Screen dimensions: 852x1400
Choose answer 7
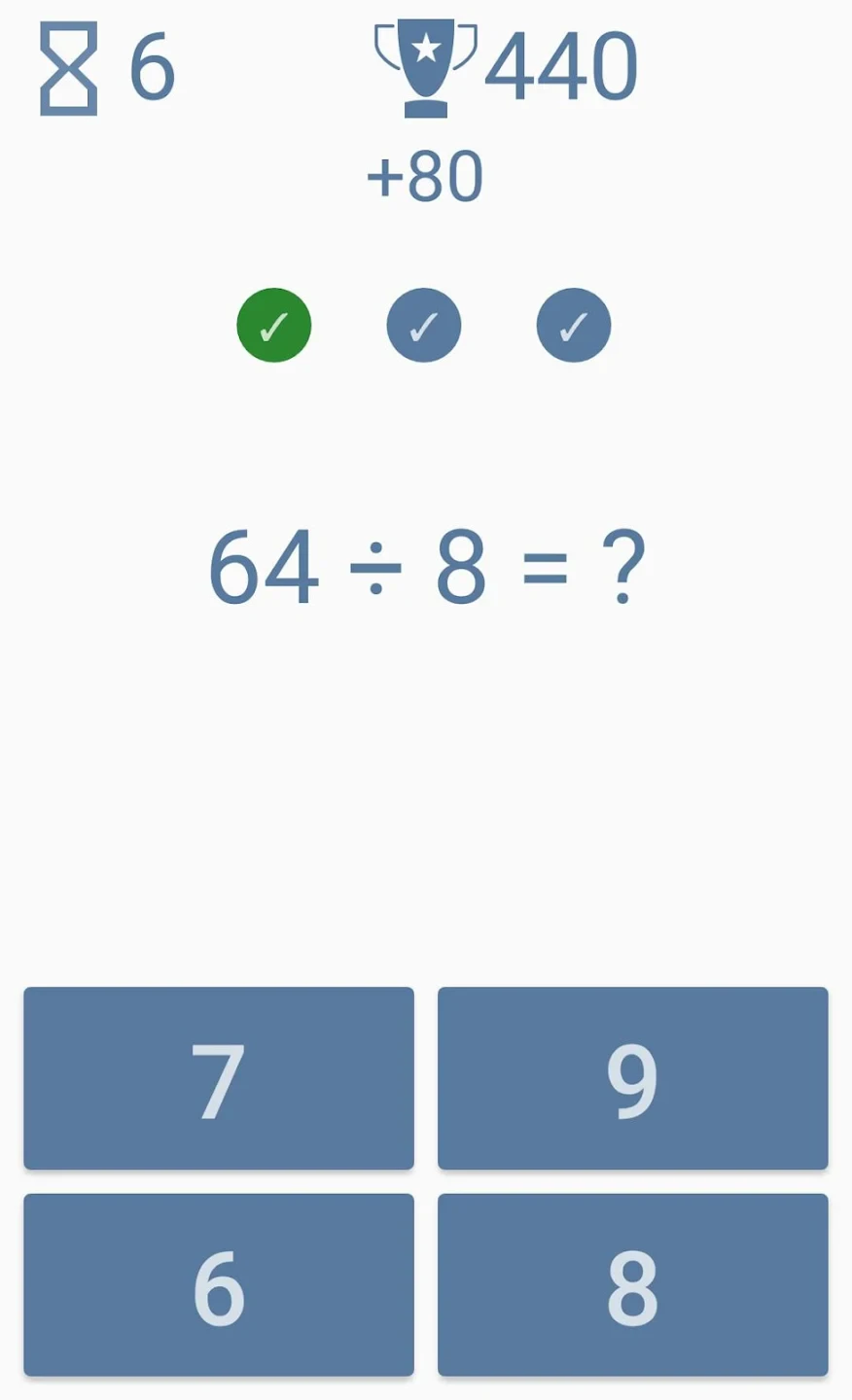[x=219, y=1078]
